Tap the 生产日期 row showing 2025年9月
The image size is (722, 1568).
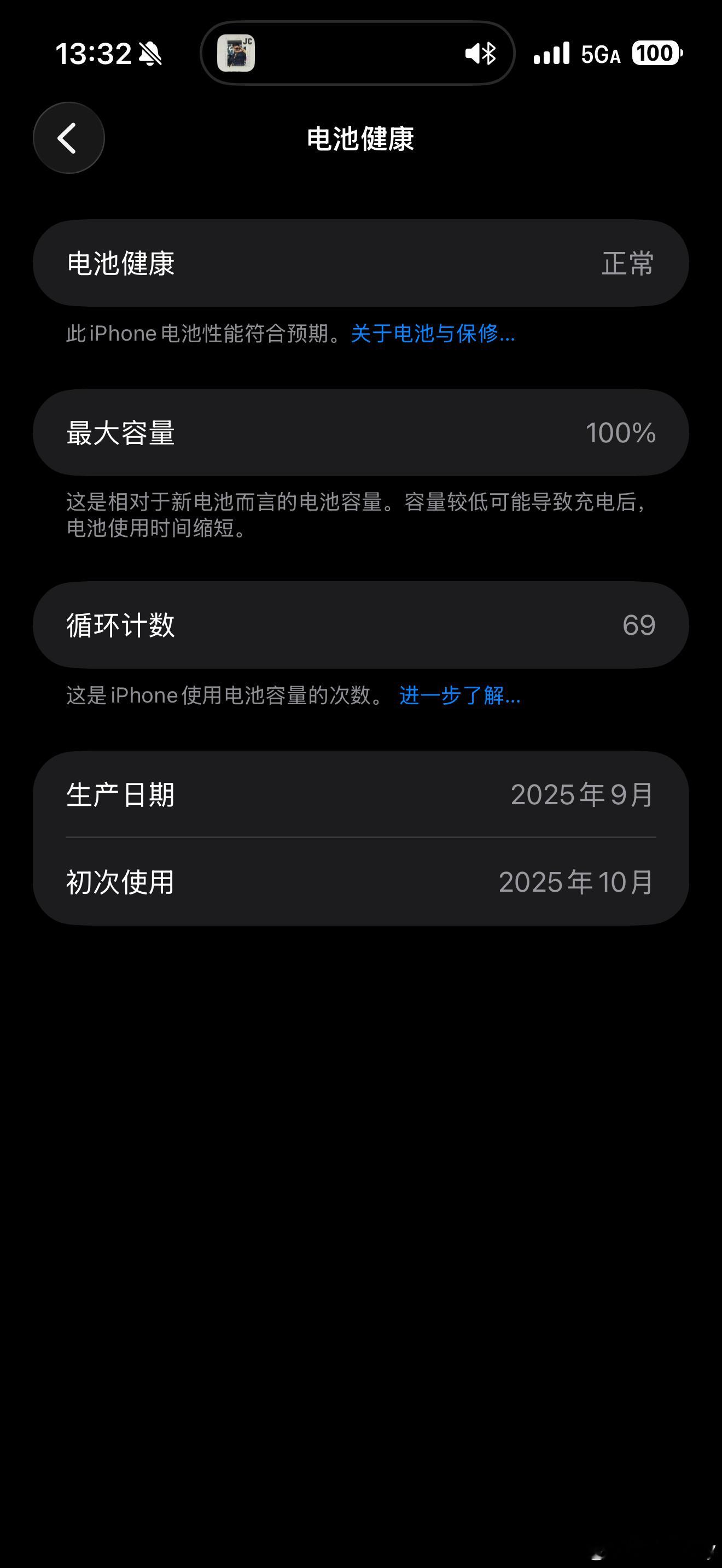pyautogui.click(x=361, y=794)
